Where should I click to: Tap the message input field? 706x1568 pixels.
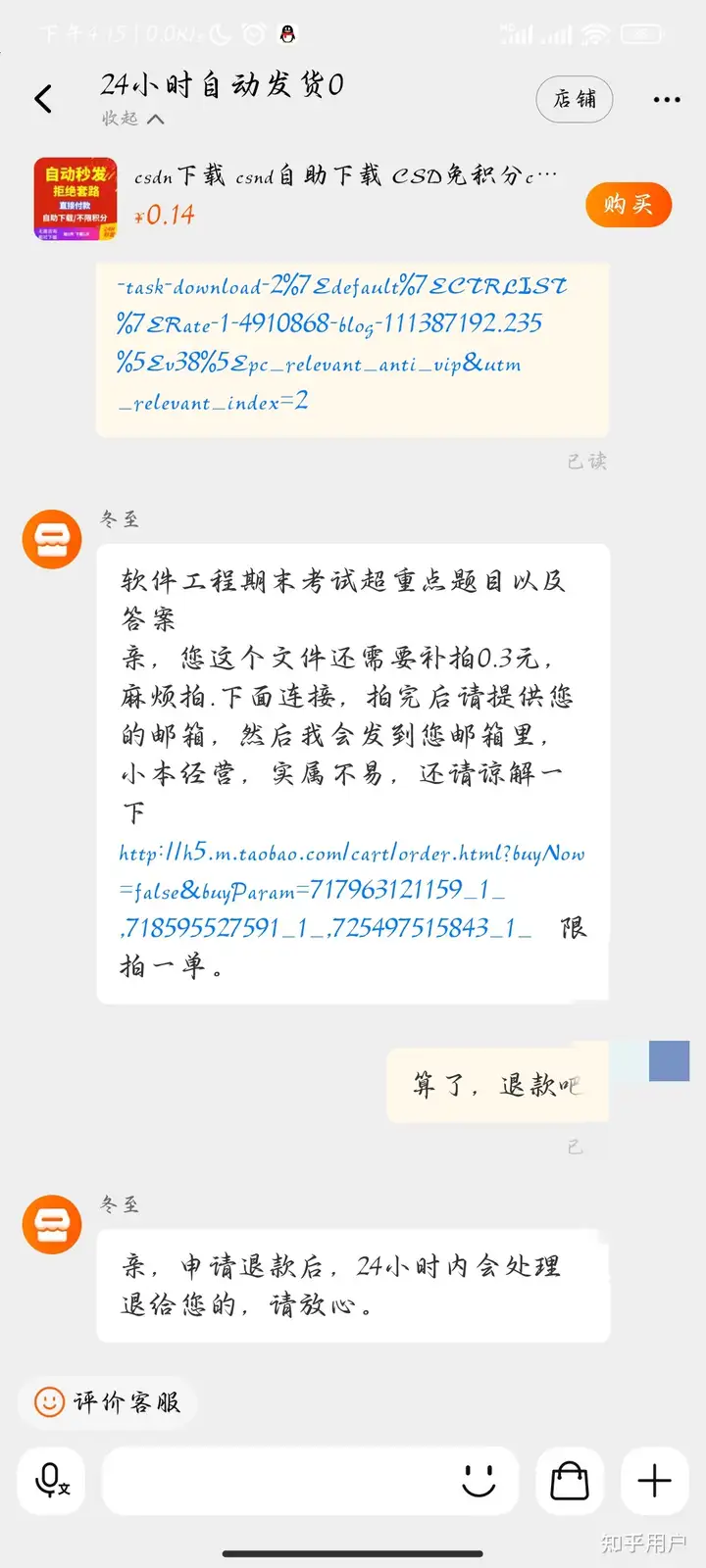294,1482
